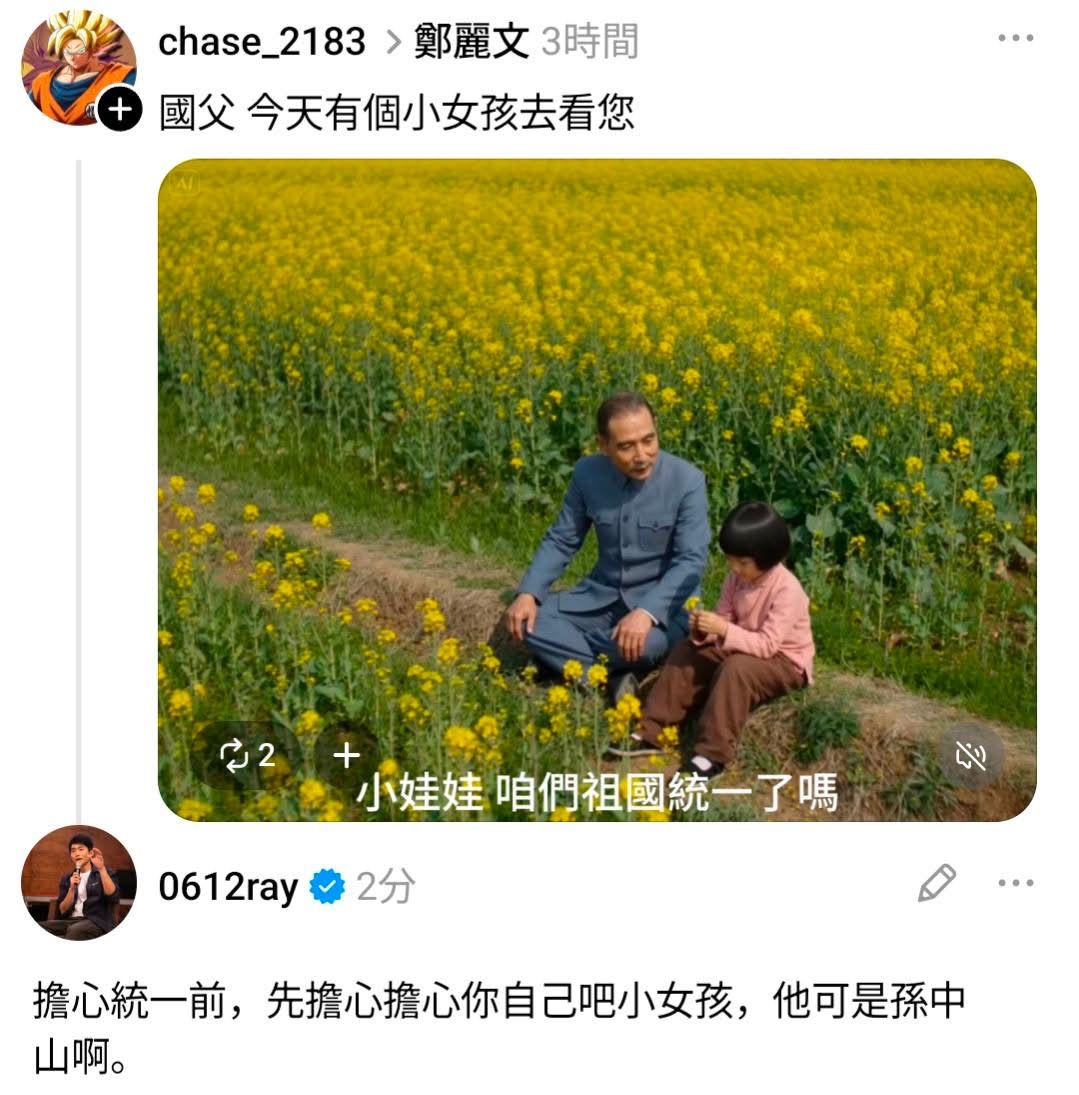Edit the reply by 0612ray
Image resolution: width=1079 pixels, height=1095 pixels.
936,883
